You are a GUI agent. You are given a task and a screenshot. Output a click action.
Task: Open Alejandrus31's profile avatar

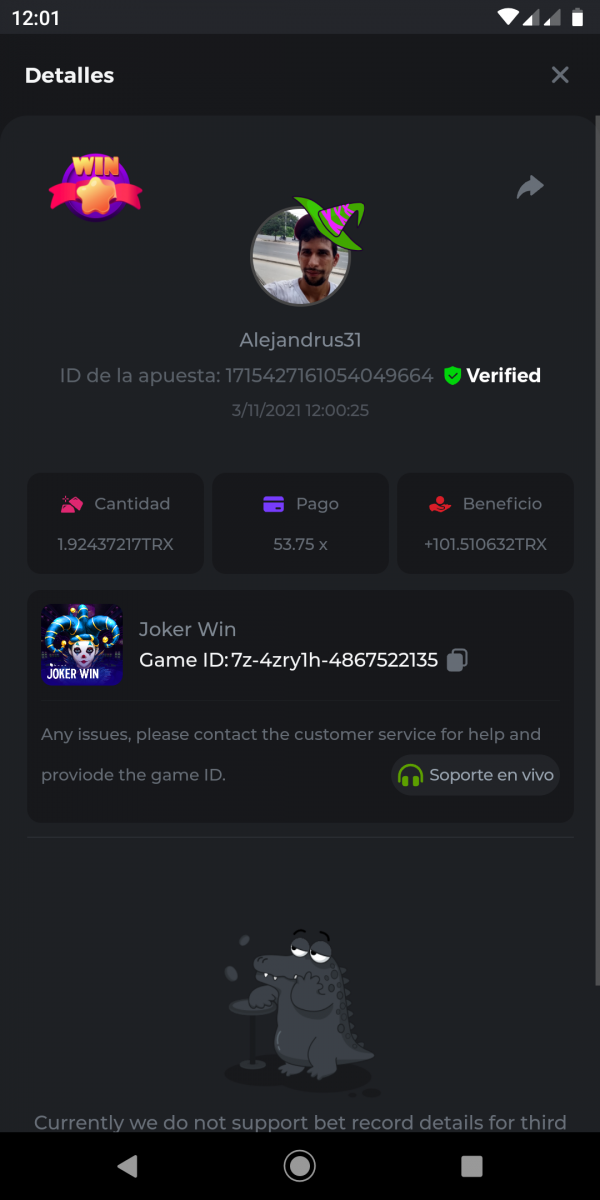(300, 256)
